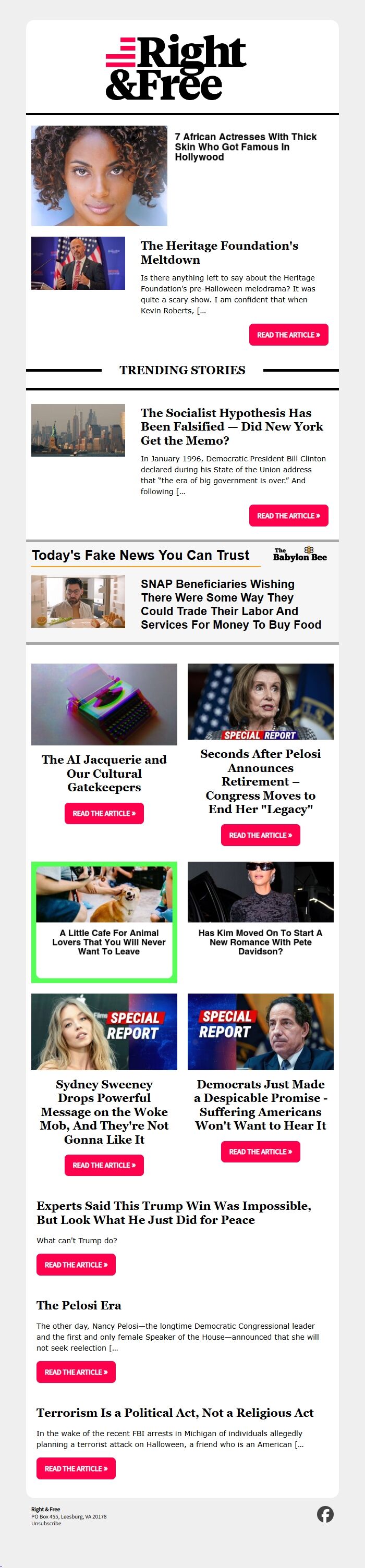Open the Babylon Bee SNAP Beneficiaries story
Screen dimensions: 365x1568
(x=230, y=604)
